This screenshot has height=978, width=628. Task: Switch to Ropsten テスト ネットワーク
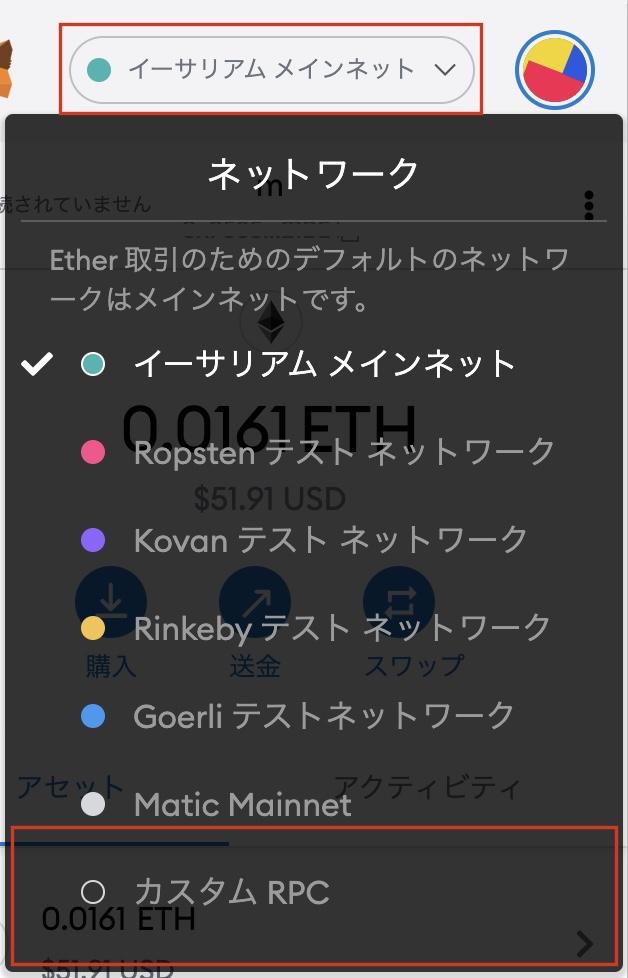pos(343,452)
